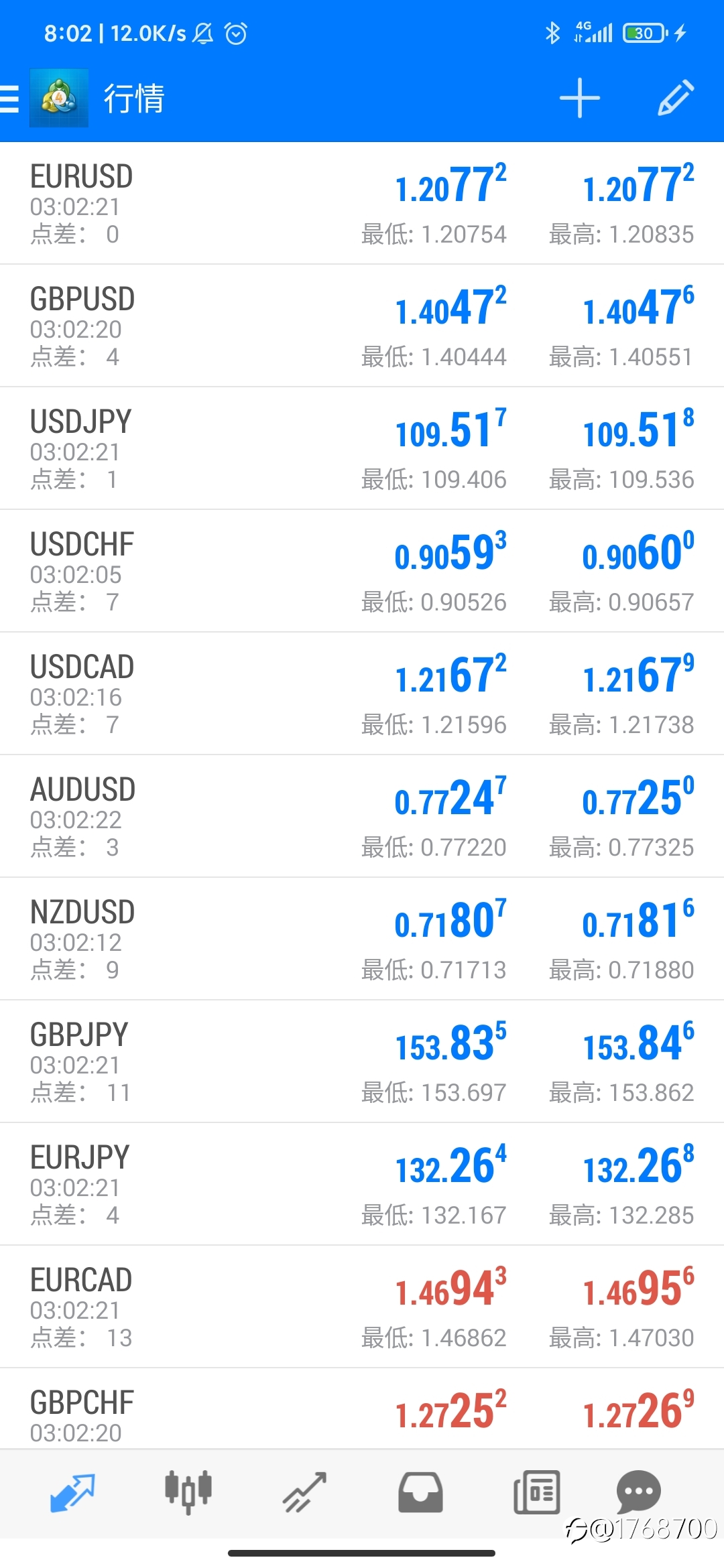Open the EURUSD quote row

[362, 203]
